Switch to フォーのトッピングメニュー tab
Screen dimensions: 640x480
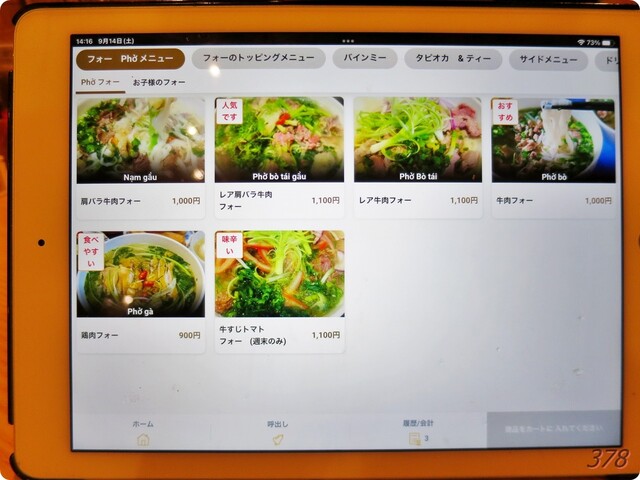(258, 59)
